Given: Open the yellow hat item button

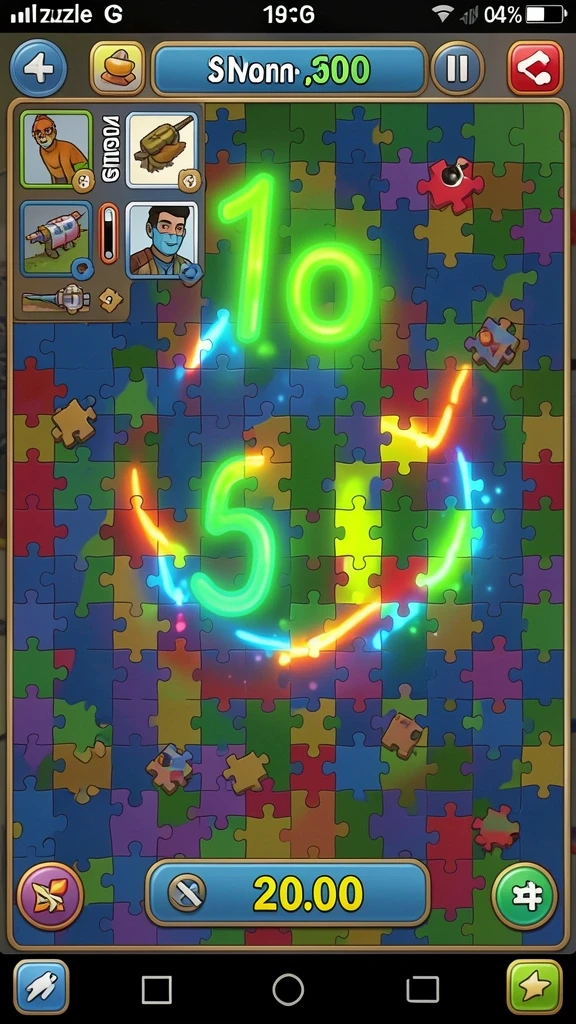Looking at the screenshot, I should pos(118,69).
